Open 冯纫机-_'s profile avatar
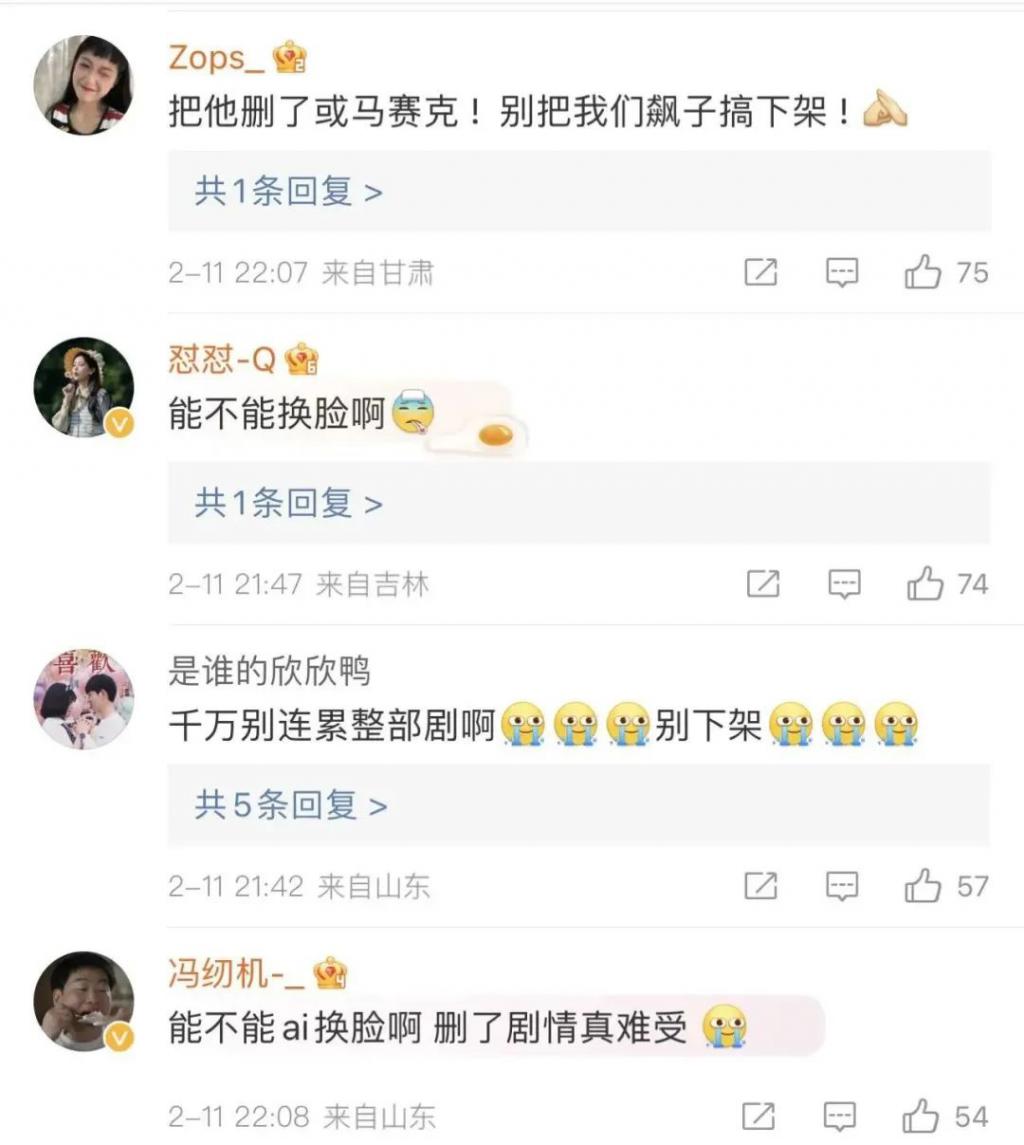This screenshot has height=1145, width=1024. [x=84, y=1001]
